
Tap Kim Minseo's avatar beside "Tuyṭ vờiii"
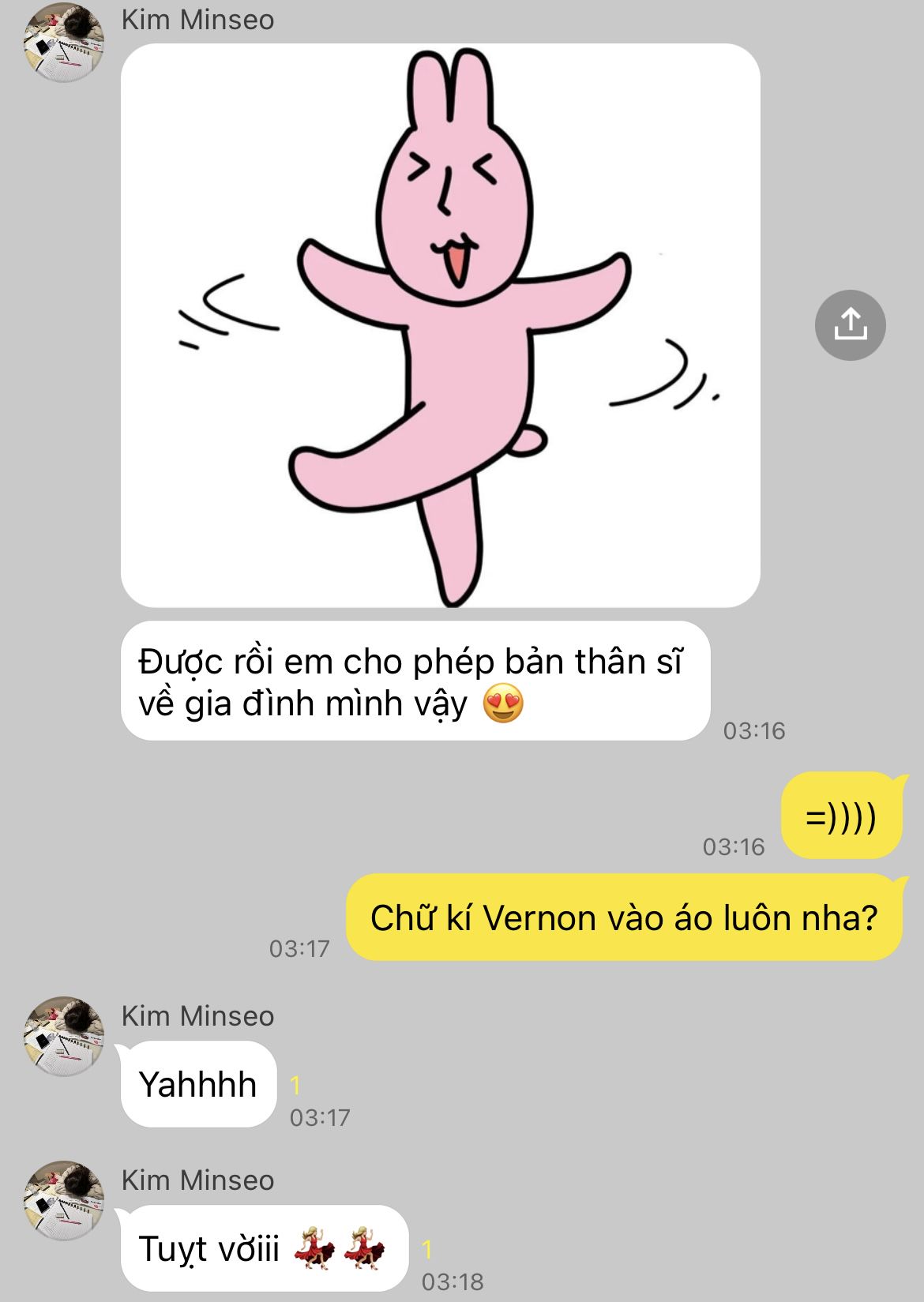tap(65, 1200)
